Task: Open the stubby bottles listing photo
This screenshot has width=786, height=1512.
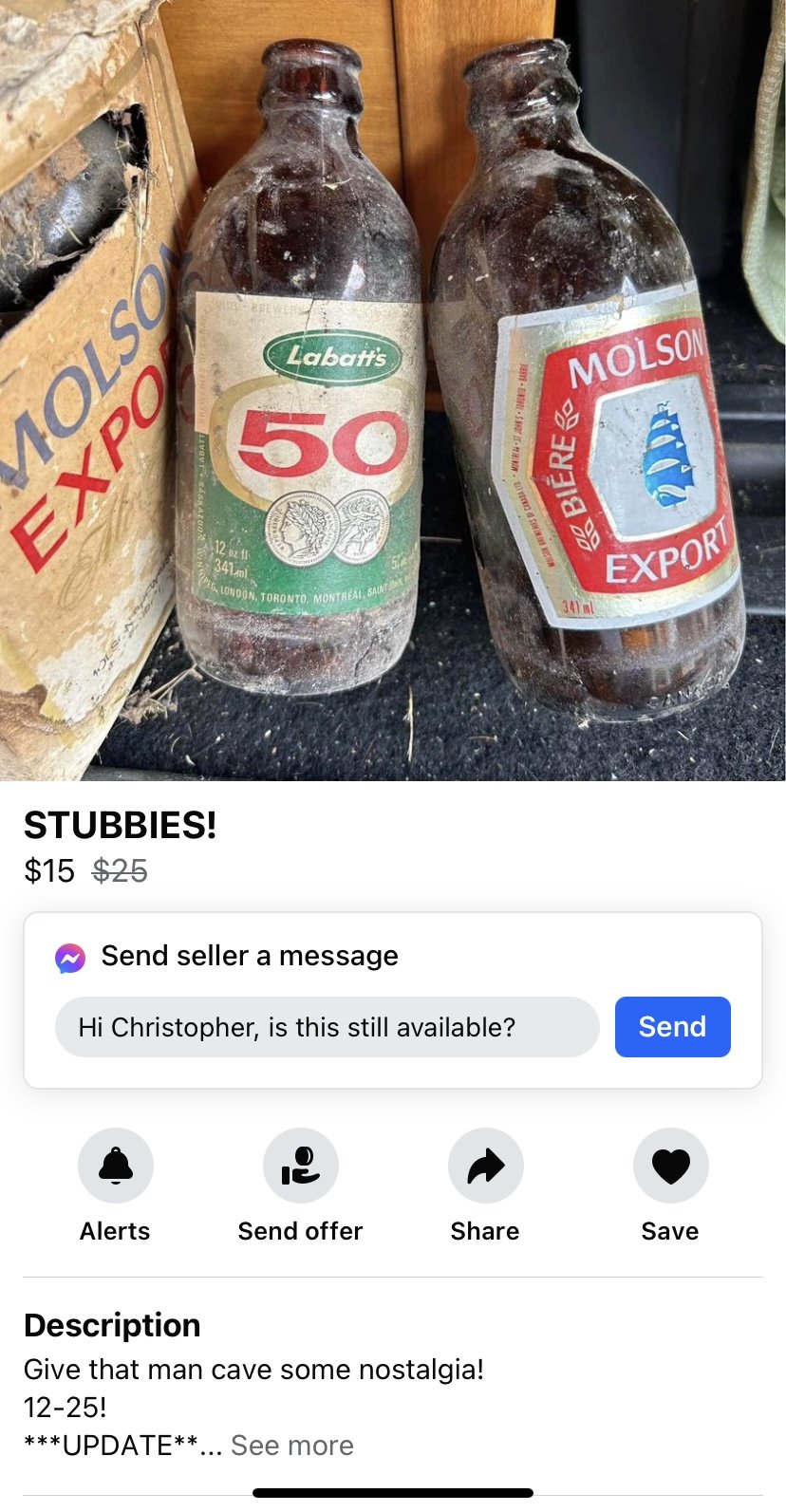Action: (393, 389)
